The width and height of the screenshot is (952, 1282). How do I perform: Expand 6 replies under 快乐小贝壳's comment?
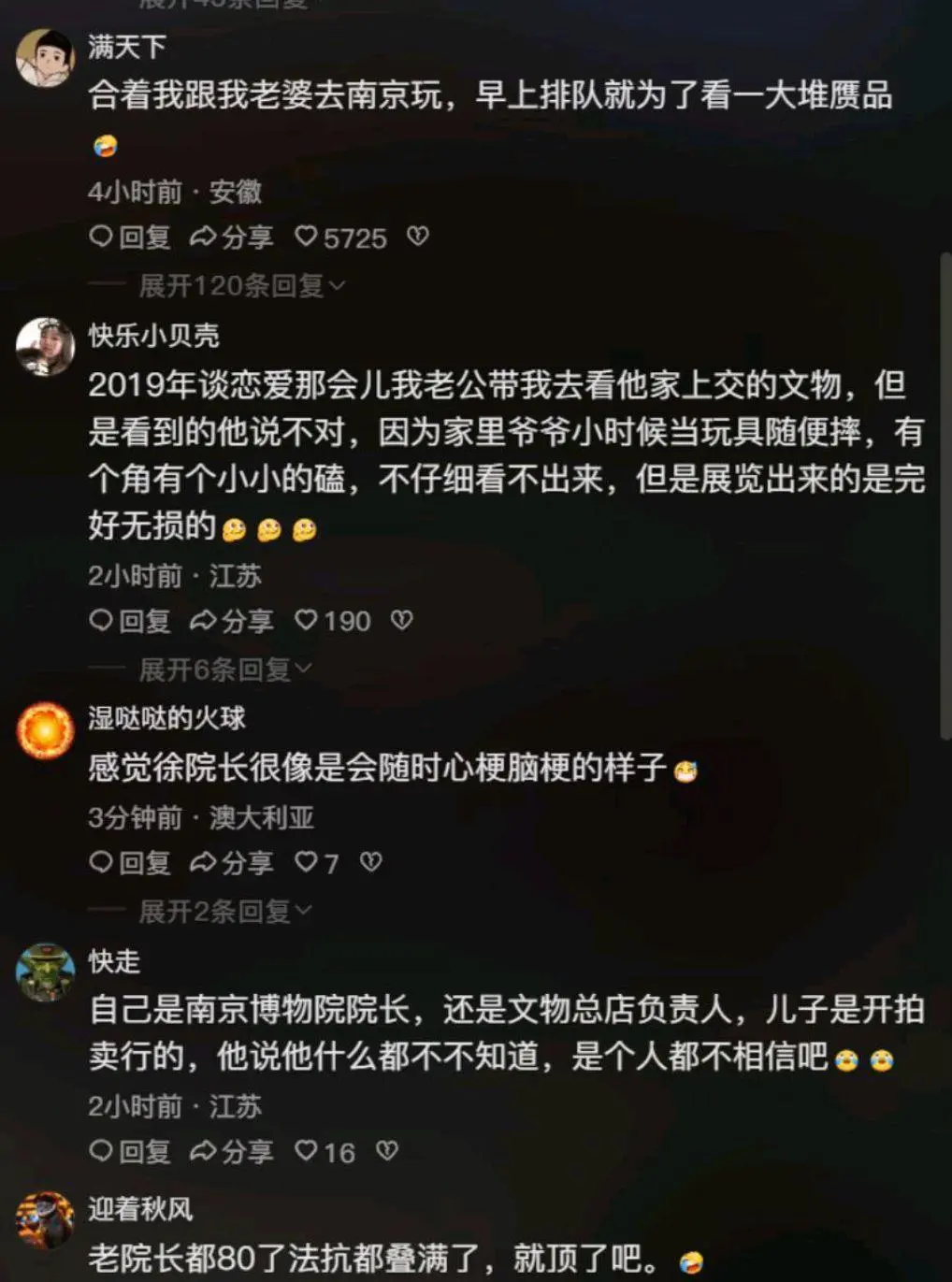(x=224, y=670)
